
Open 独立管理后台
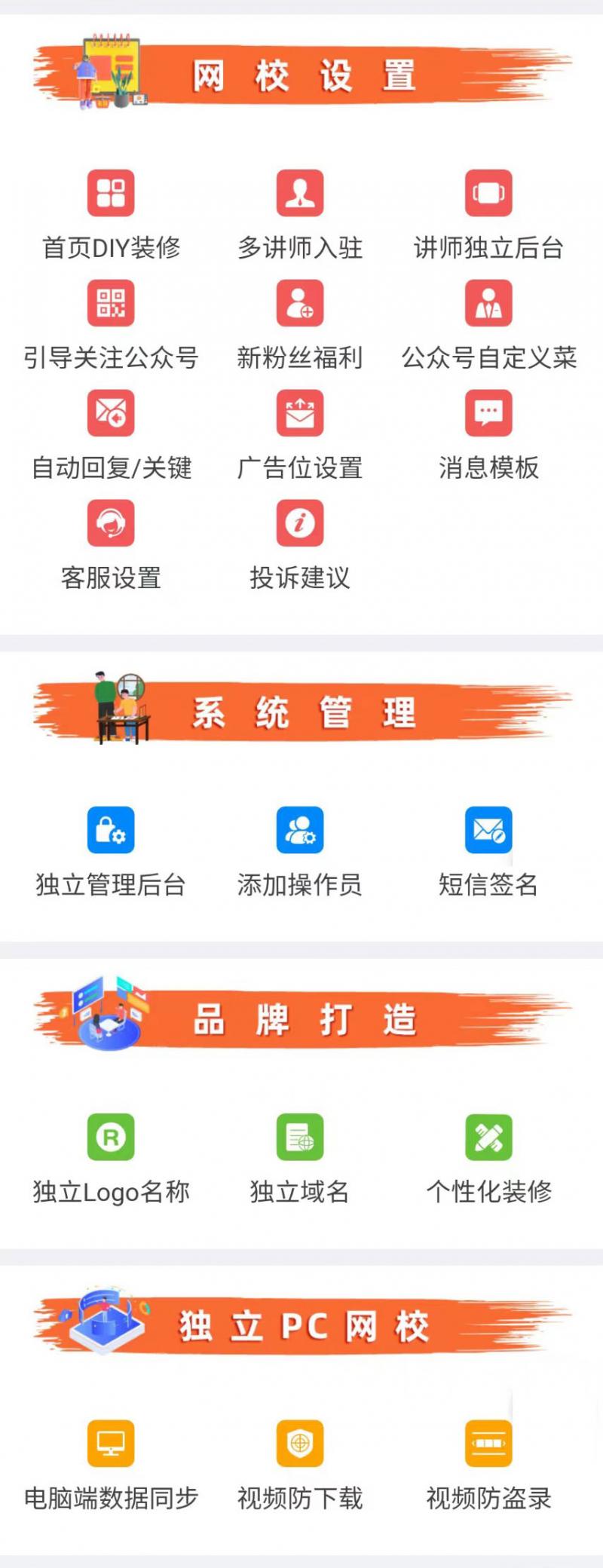click(111, 831)
